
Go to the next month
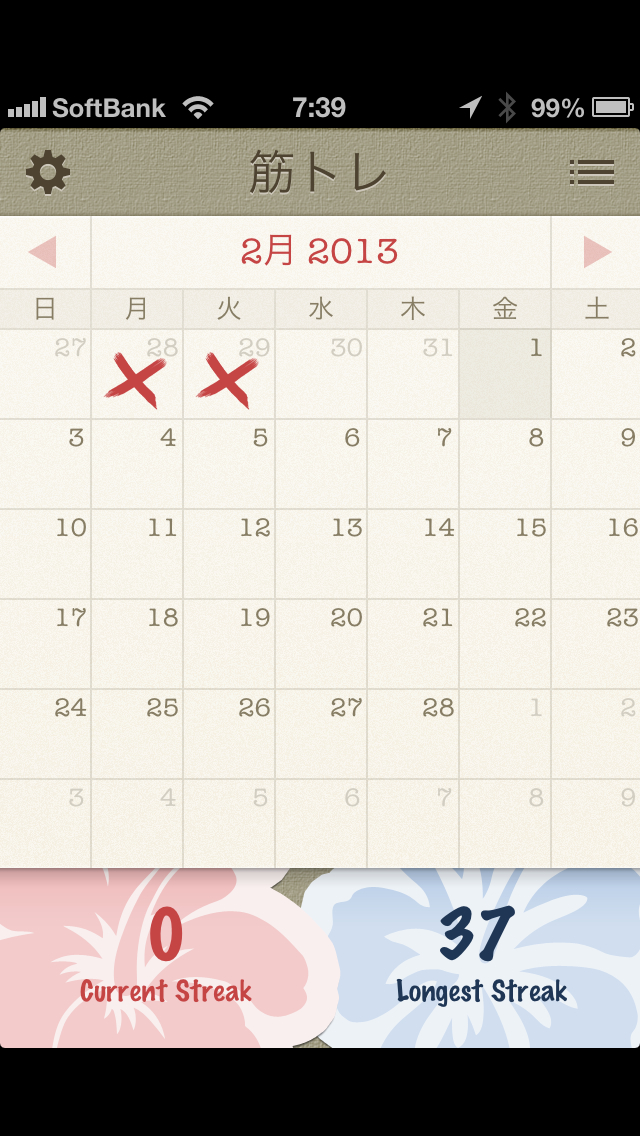click(x=596, y=252)
